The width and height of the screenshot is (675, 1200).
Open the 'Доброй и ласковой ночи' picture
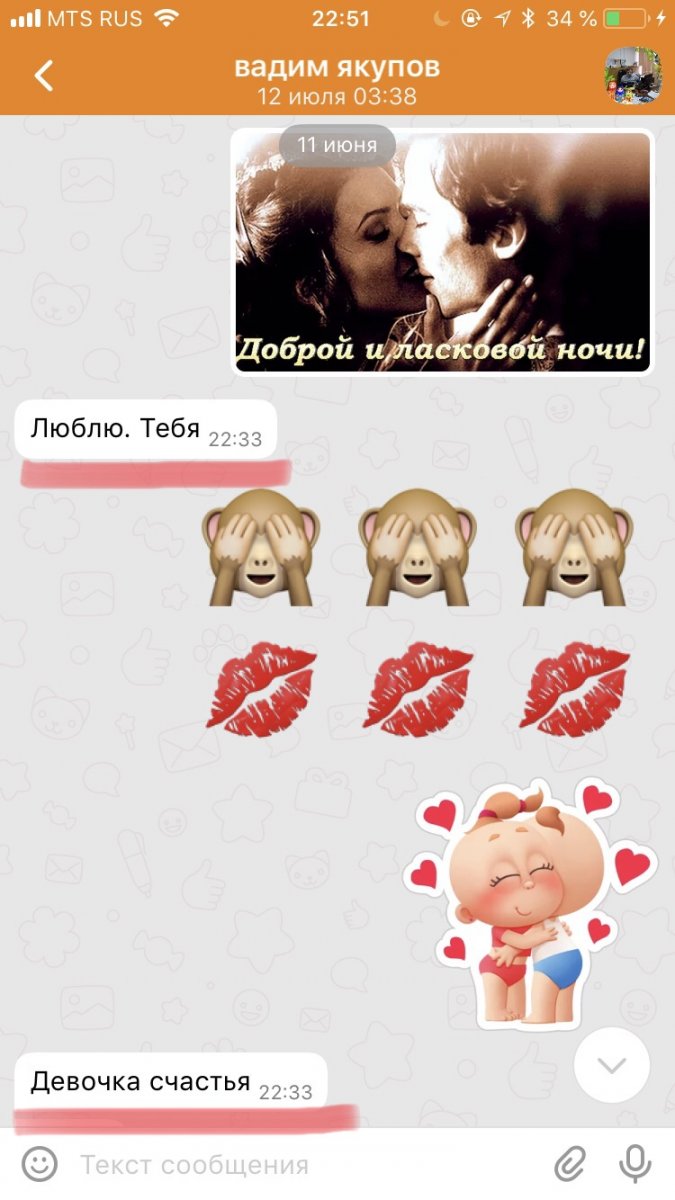click(x=442, y=252)
